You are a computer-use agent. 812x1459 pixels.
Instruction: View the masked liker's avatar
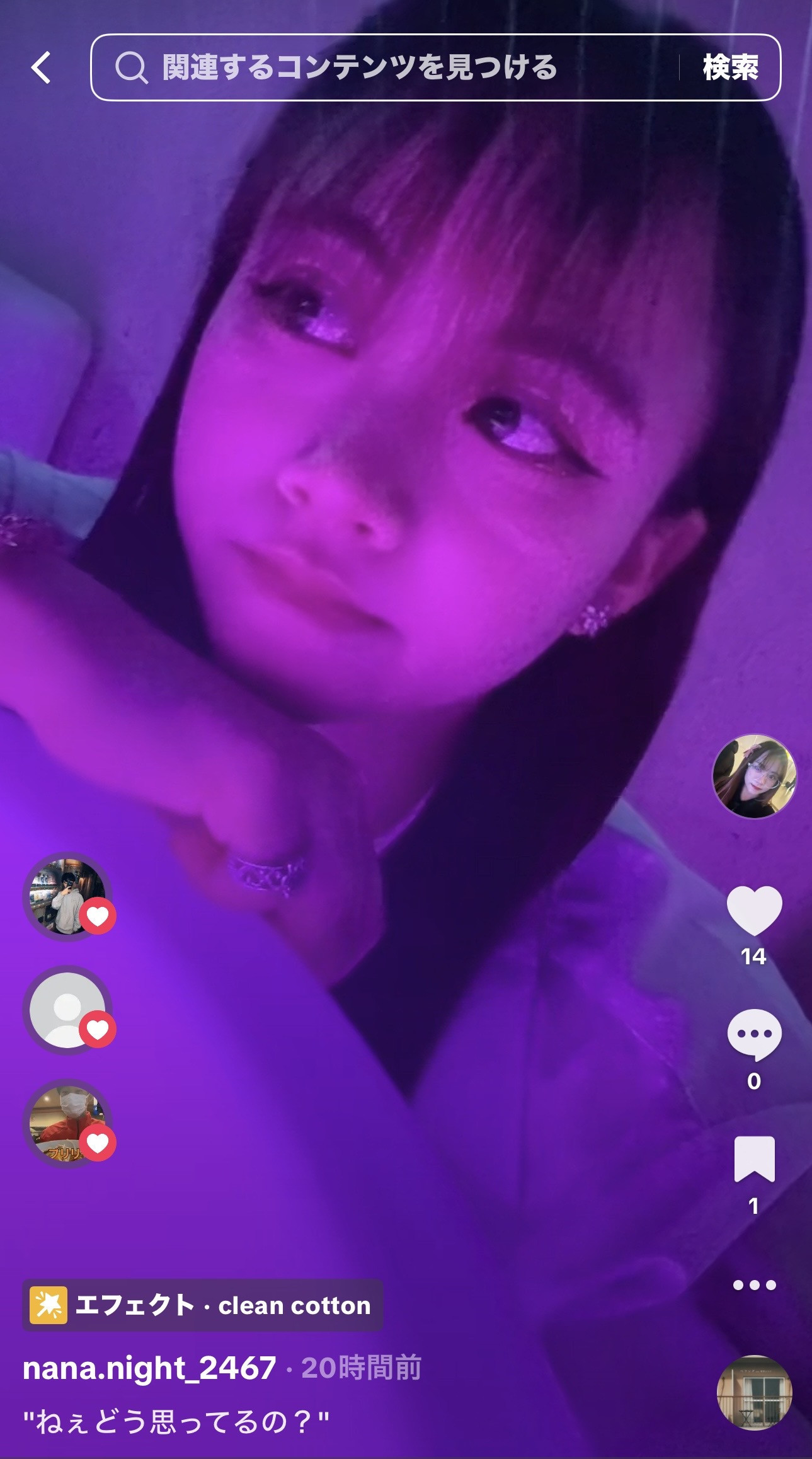tap(67, 1124)
